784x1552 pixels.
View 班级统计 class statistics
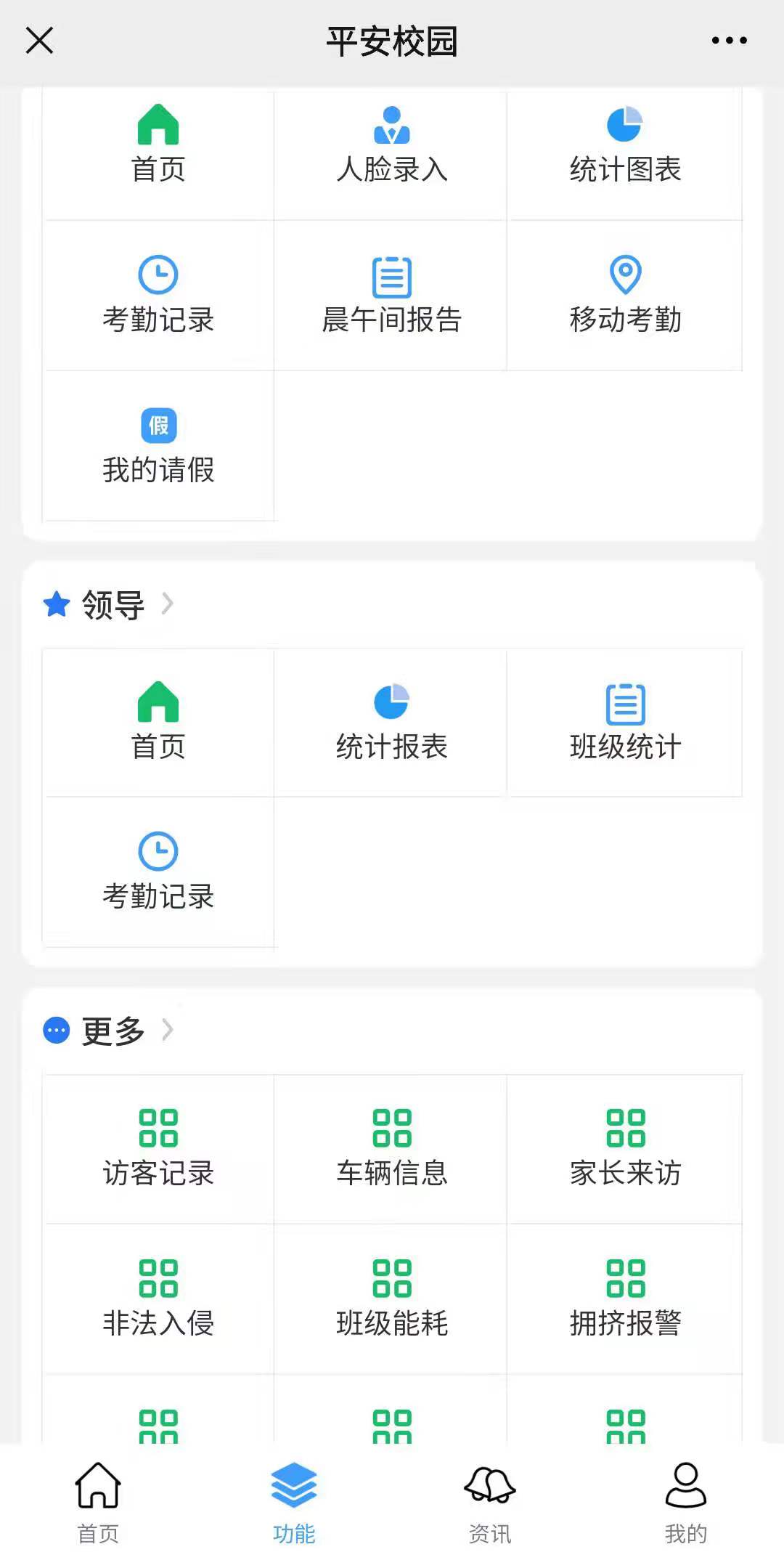624,723
